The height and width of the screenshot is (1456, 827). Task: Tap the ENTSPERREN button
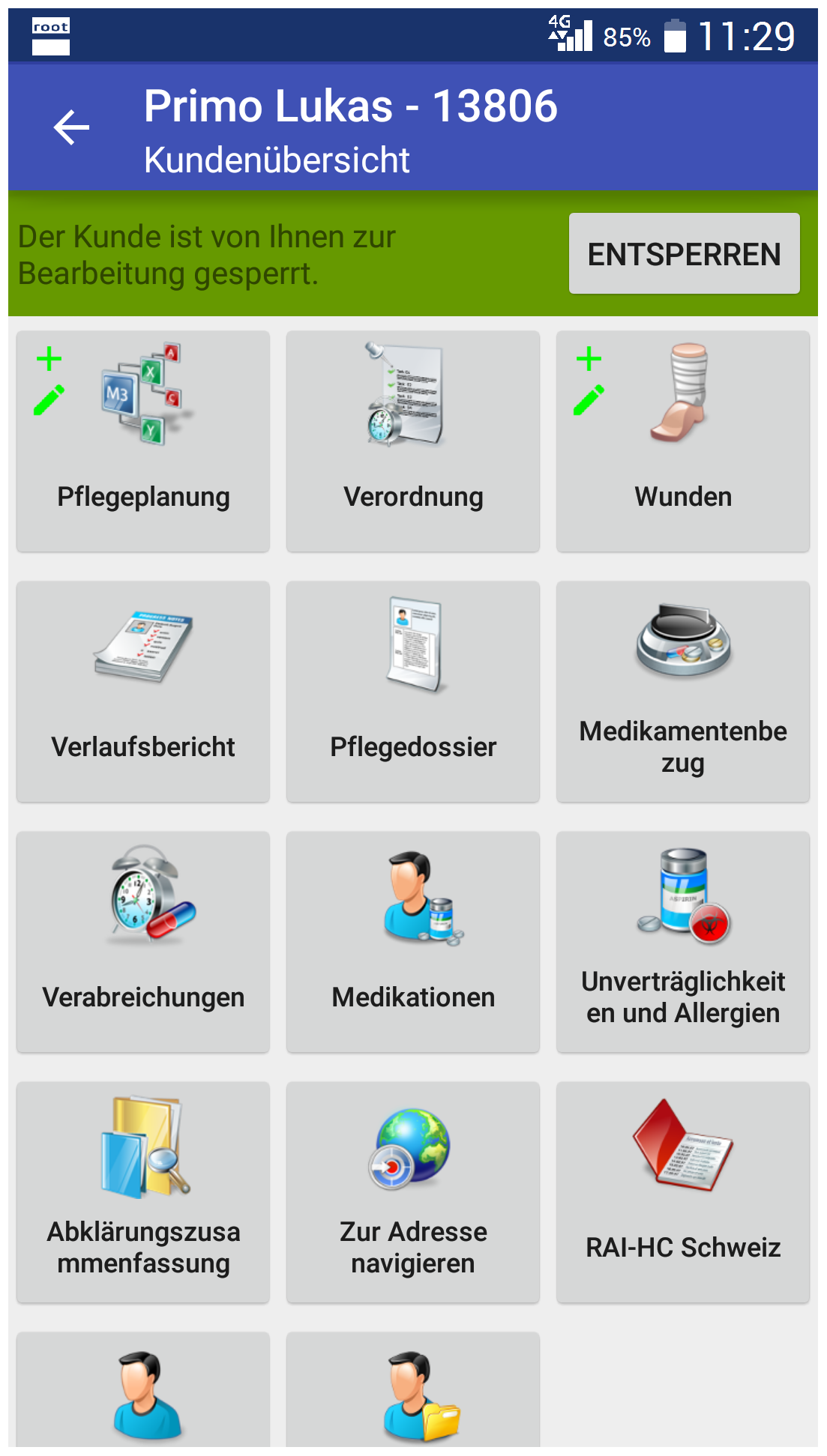pos(684,253)
